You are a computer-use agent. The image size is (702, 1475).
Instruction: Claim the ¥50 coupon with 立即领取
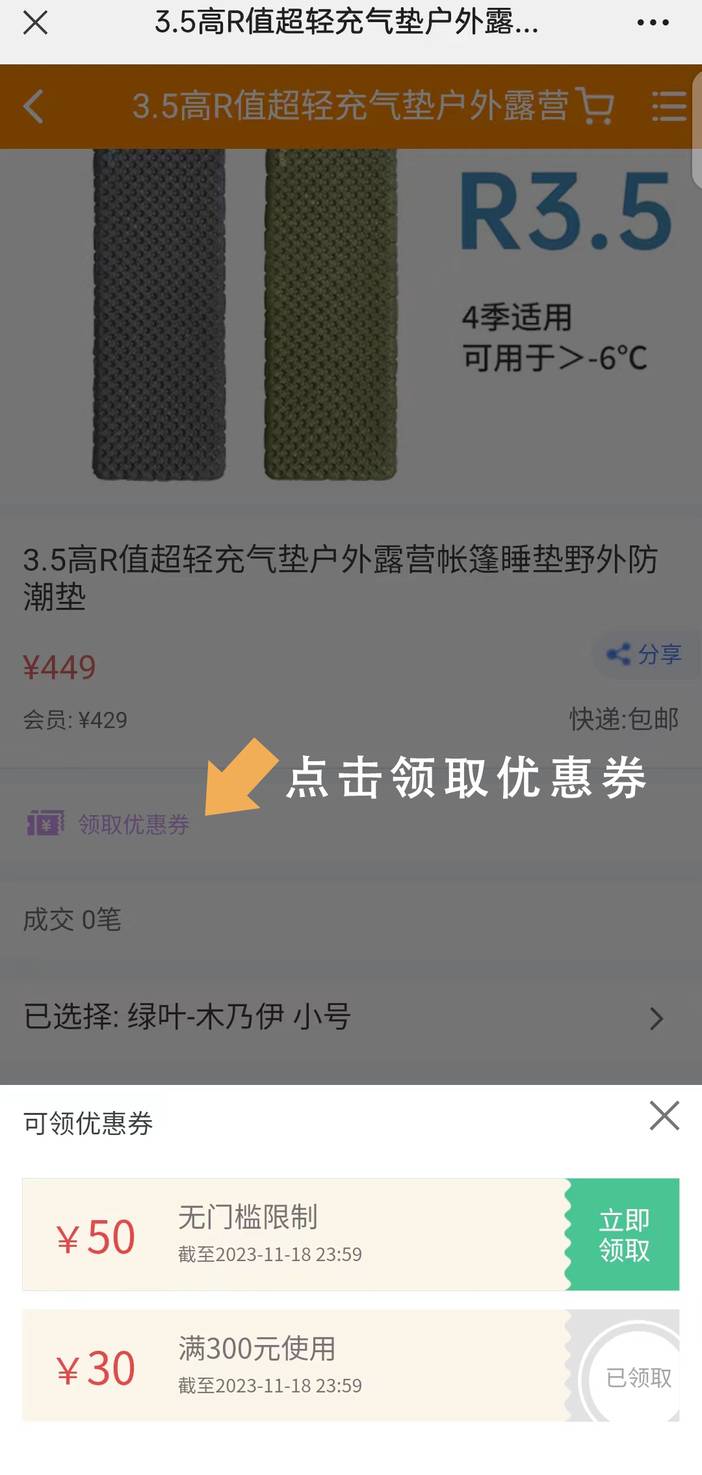[x=624, y=1235]
